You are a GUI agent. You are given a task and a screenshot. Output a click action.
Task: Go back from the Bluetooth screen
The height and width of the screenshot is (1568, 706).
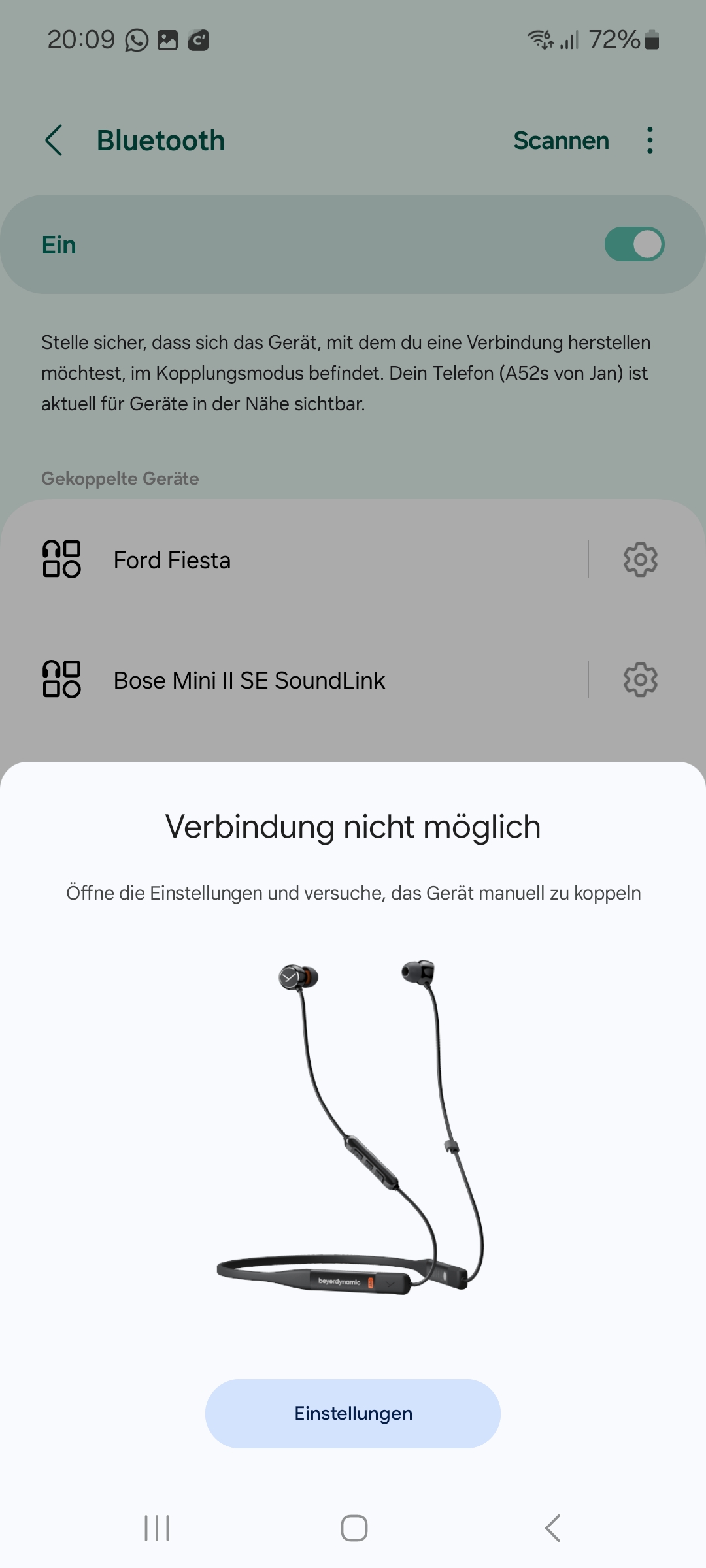click(x=54, y=140)
